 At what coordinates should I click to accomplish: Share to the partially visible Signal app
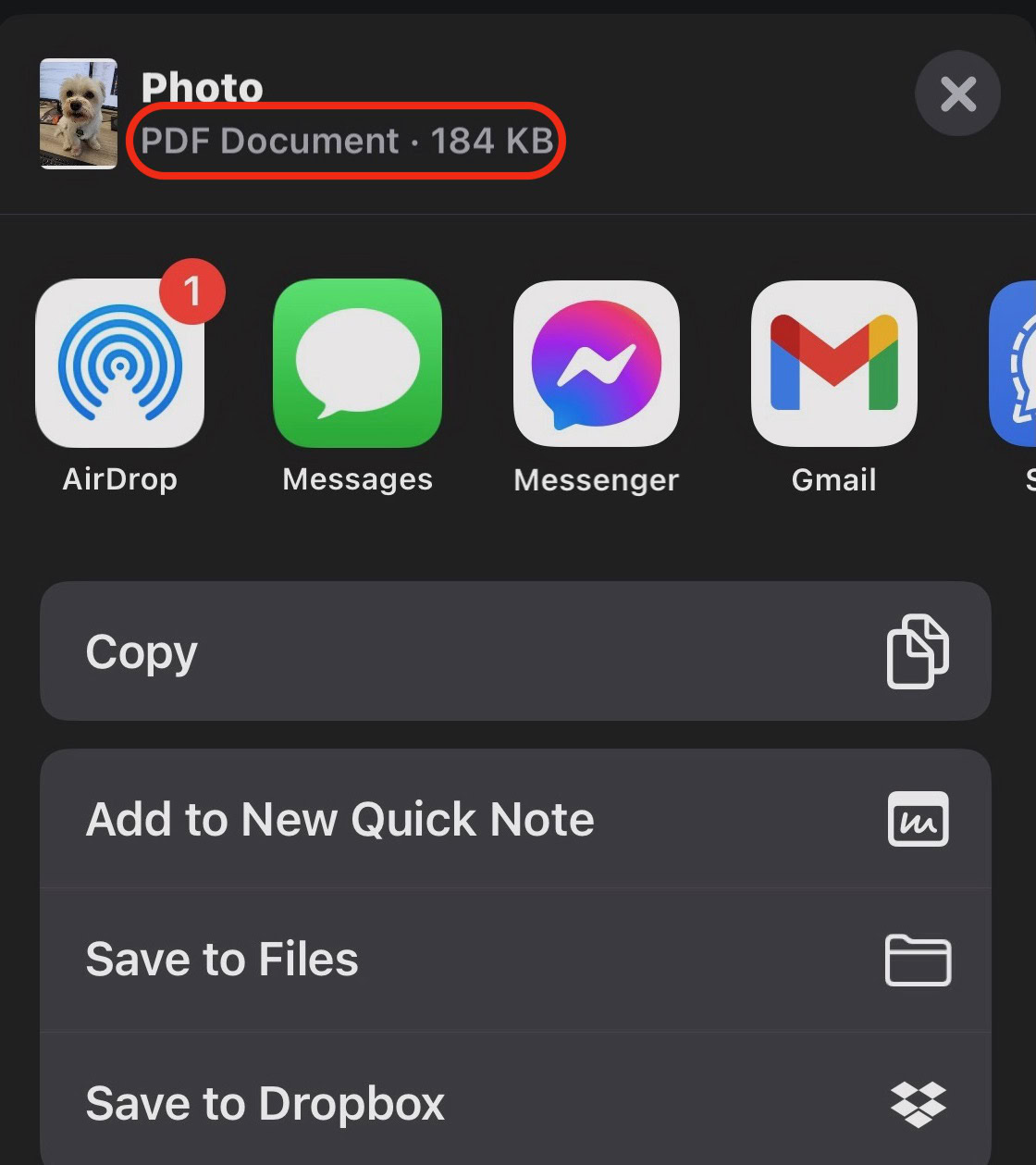[x=1013, y=364]
